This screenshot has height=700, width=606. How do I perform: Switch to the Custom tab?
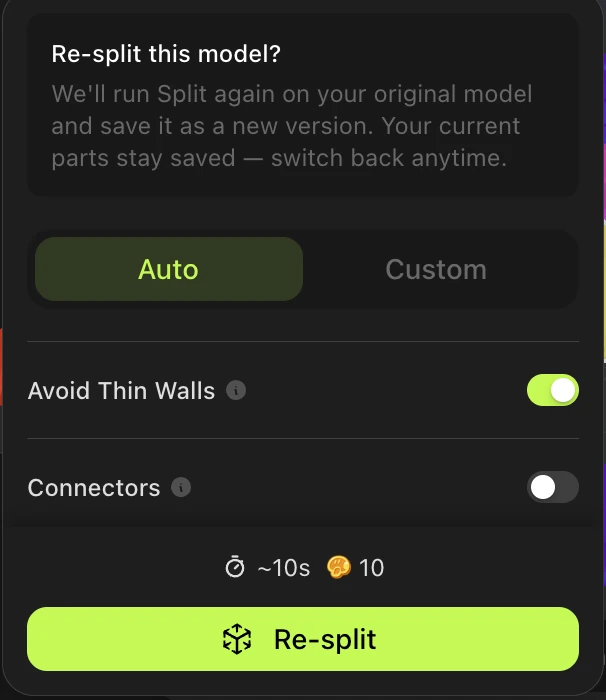436,269
